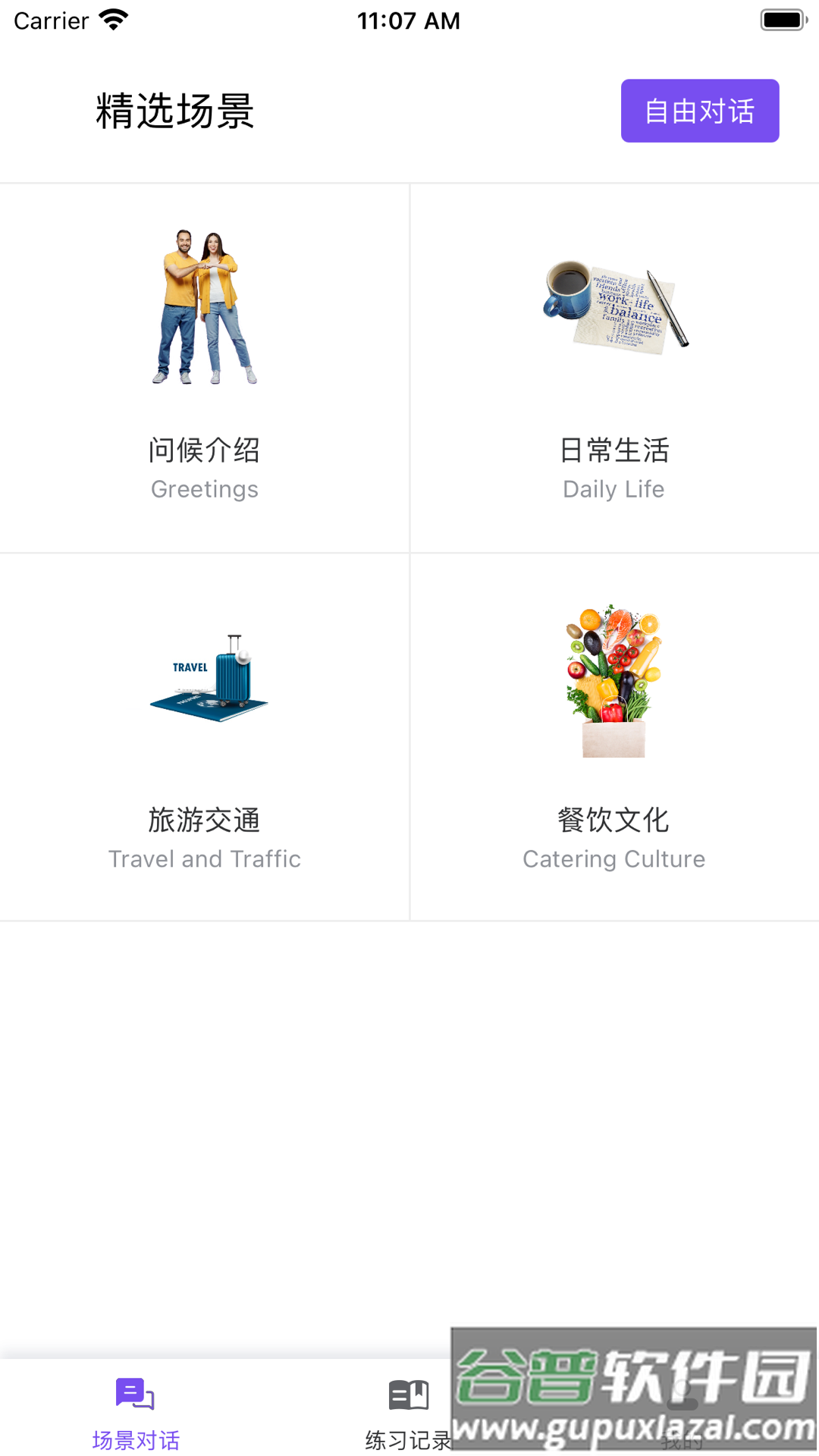Tap the Carrier label in the status bar
Image resolution: width=819 pixels, height=1456 pixels.
pyautogui.click(x=51, y=20)
